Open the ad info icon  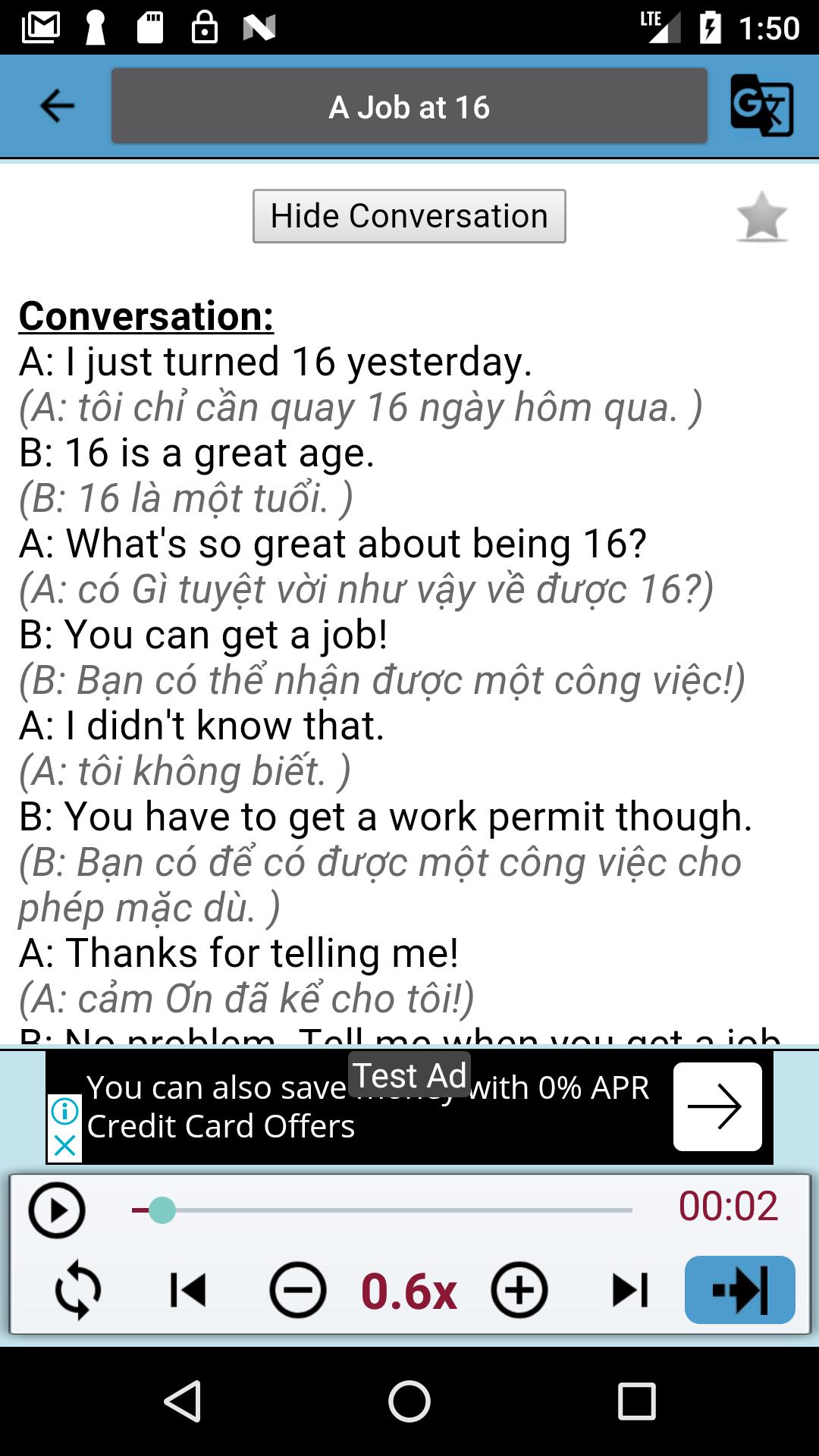(x=65, y=1111)
